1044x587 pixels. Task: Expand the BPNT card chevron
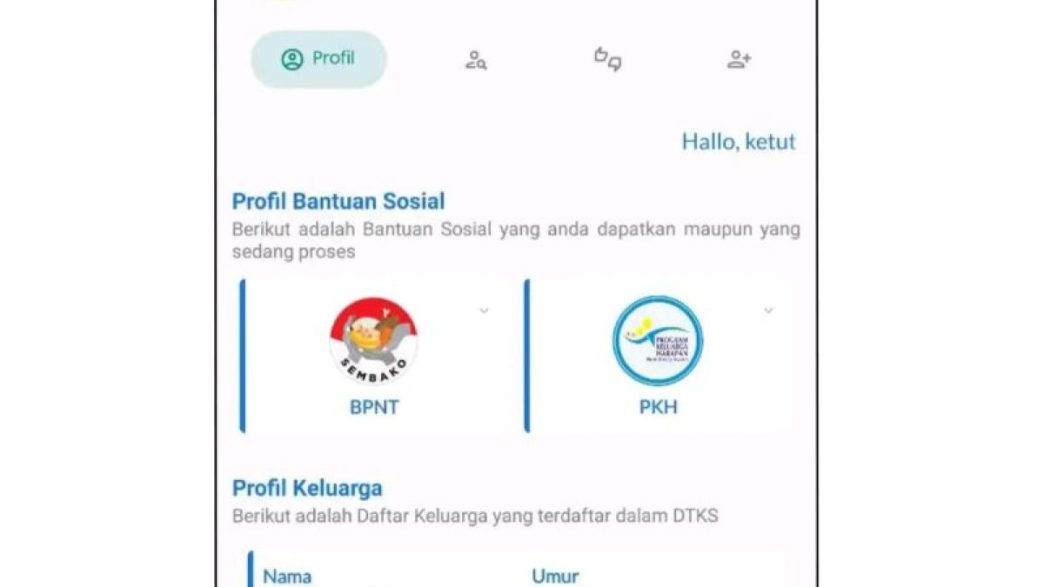tap(484, 311)
